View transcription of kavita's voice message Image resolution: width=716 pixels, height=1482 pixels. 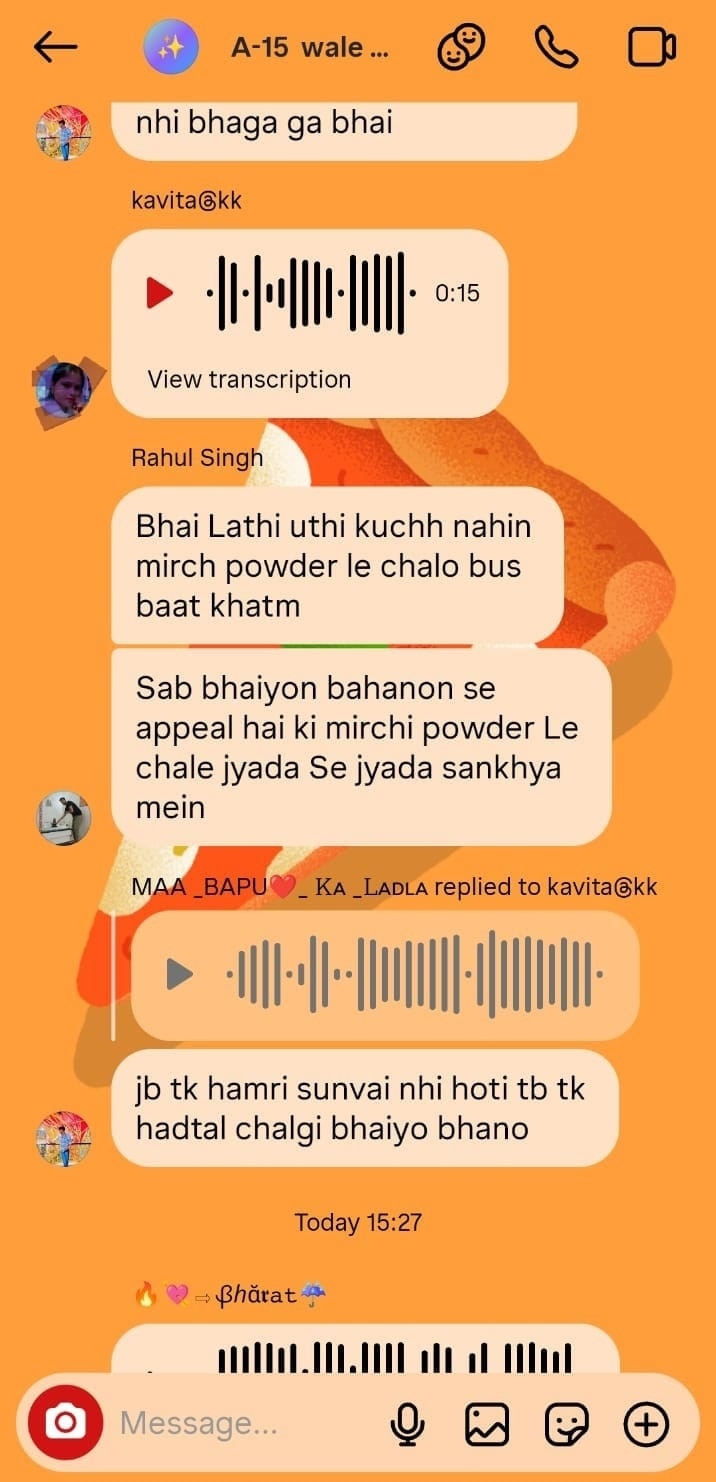tap(249, 379)
